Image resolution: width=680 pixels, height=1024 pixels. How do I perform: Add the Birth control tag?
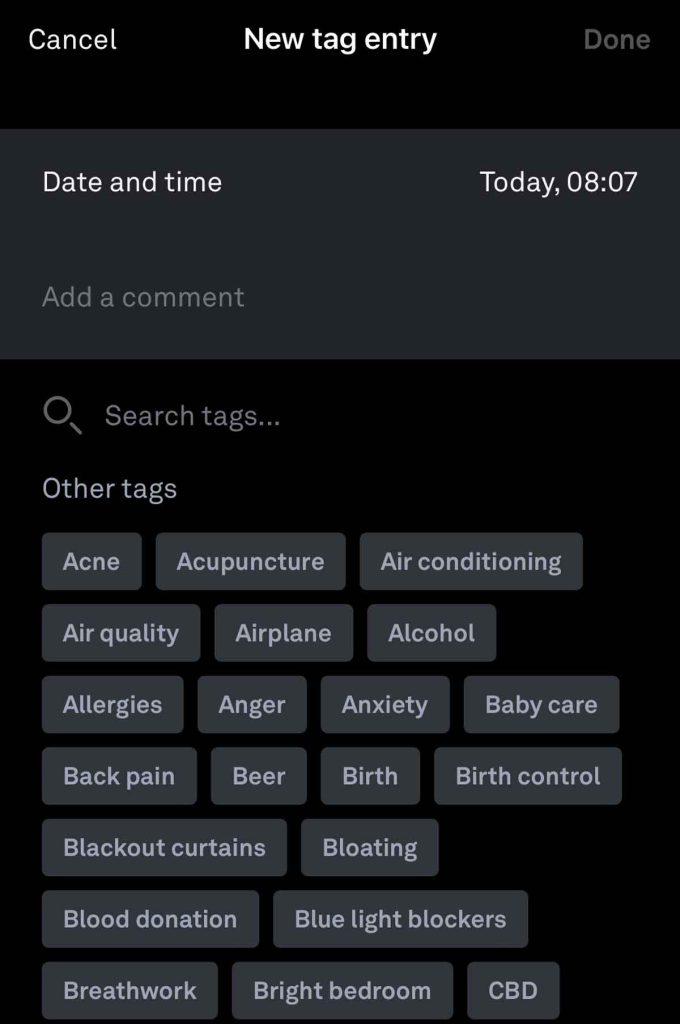tap(527, 776)
